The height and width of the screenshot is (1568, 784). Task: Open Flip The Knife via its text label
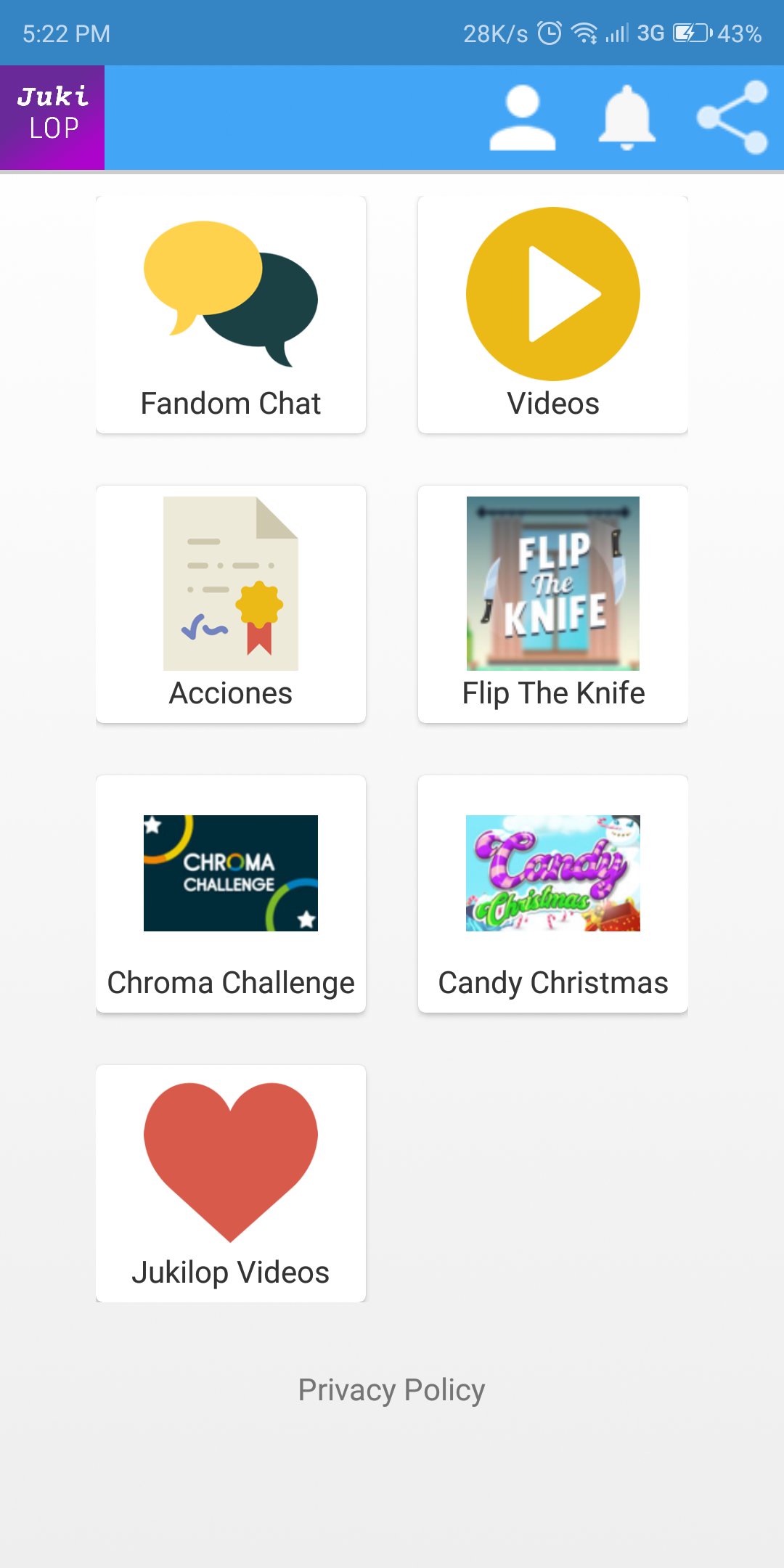(x=552, y=692)
